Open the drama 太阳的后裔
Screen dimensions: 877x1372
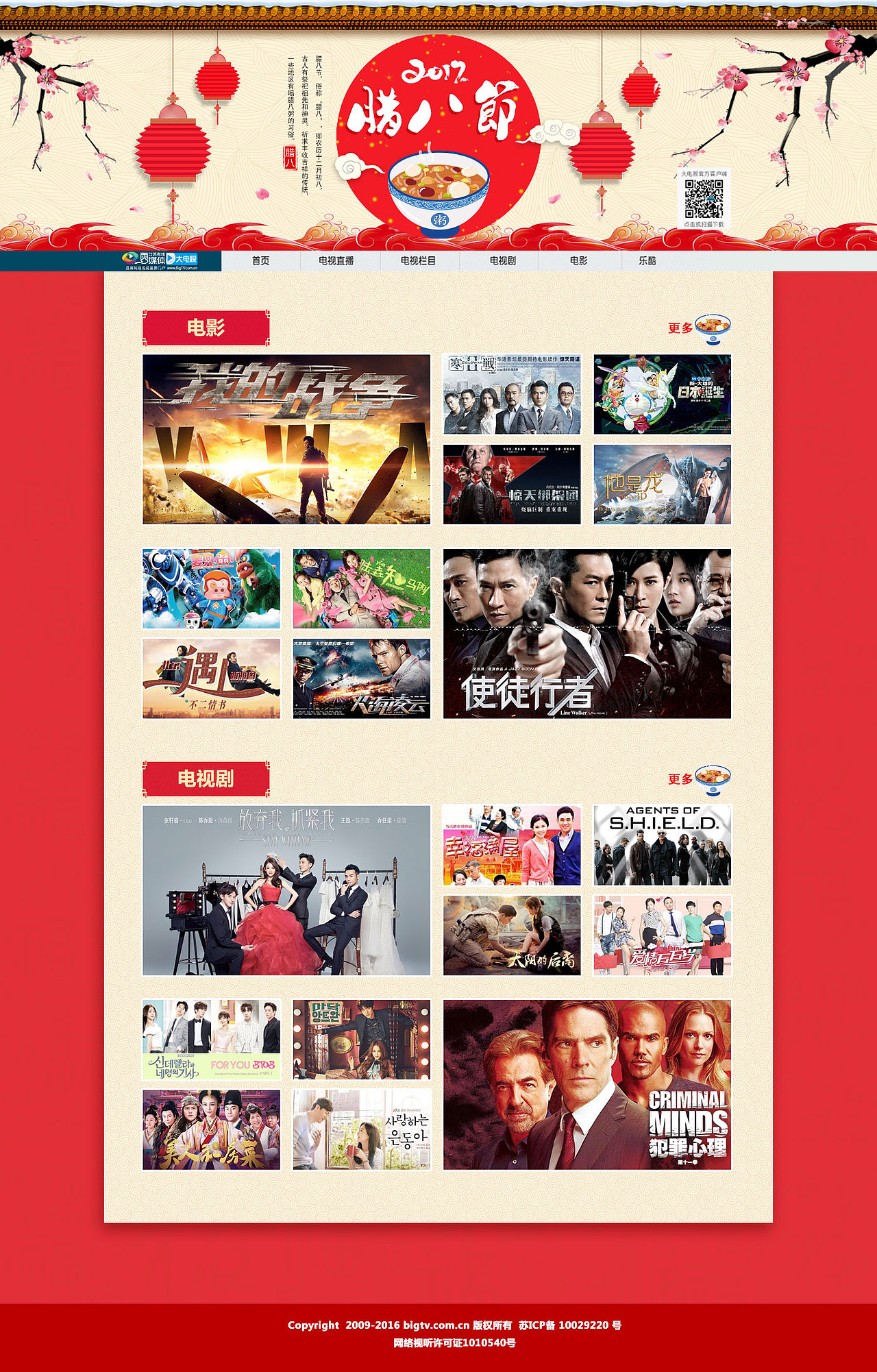[512, 935]
